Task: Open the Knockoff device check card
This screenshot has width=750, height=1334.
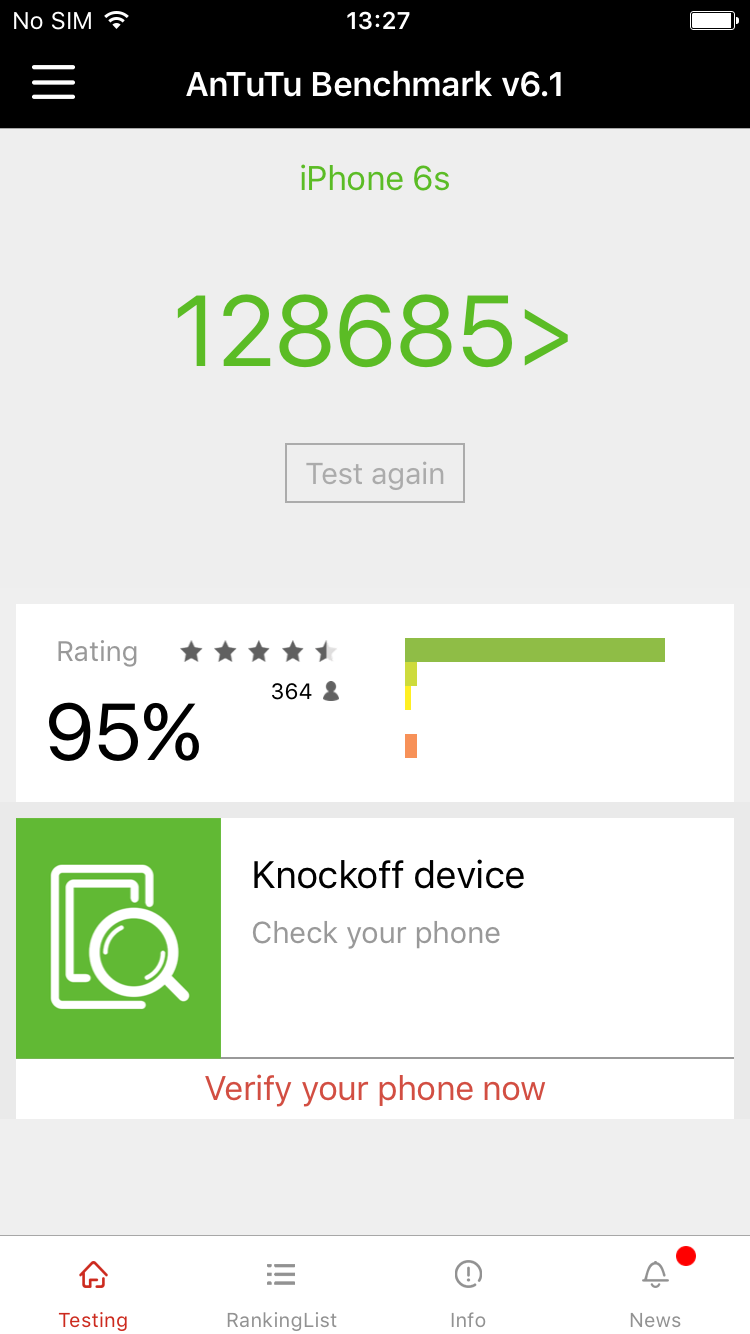Action: click(x=375, y=937)
